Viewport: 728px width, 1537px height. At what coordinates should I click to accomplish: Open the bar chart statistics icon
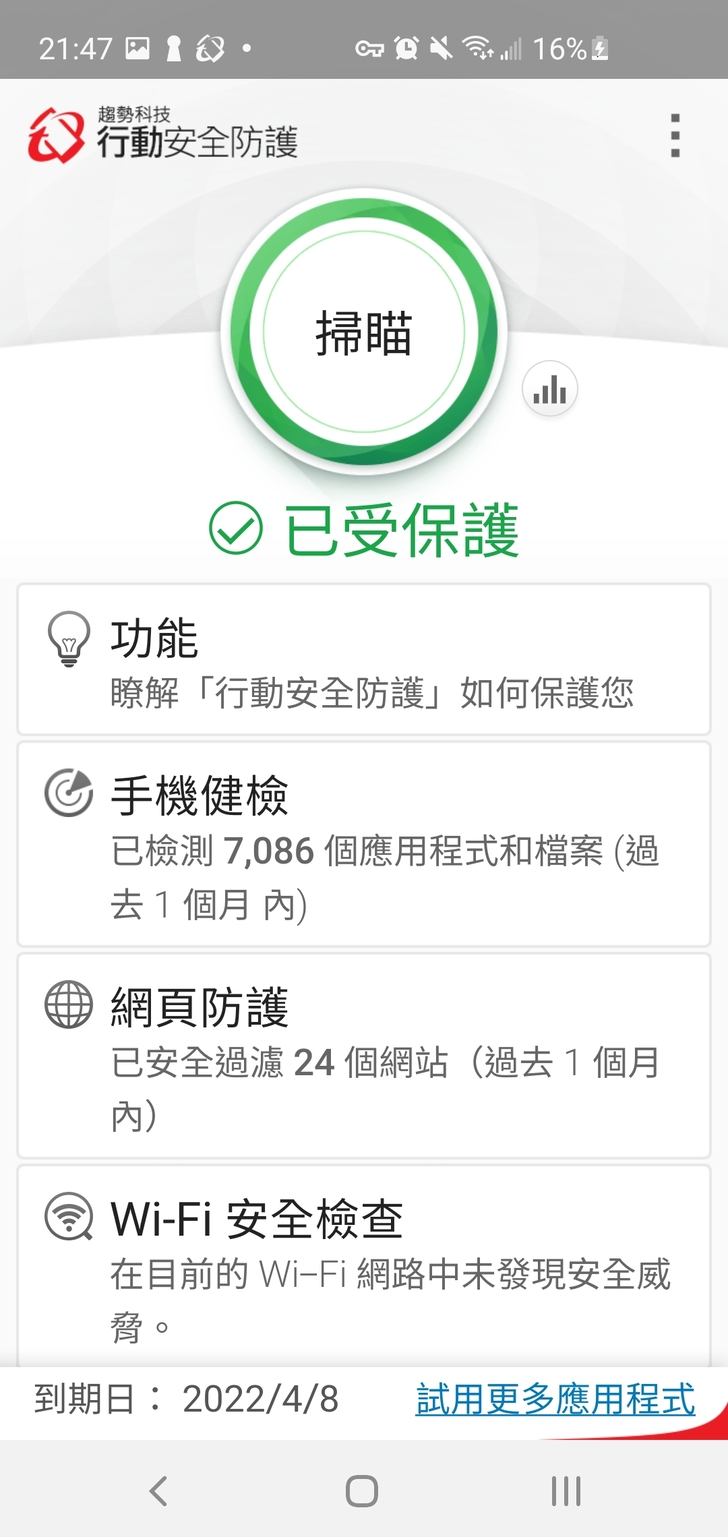click(x=550, y=390)
